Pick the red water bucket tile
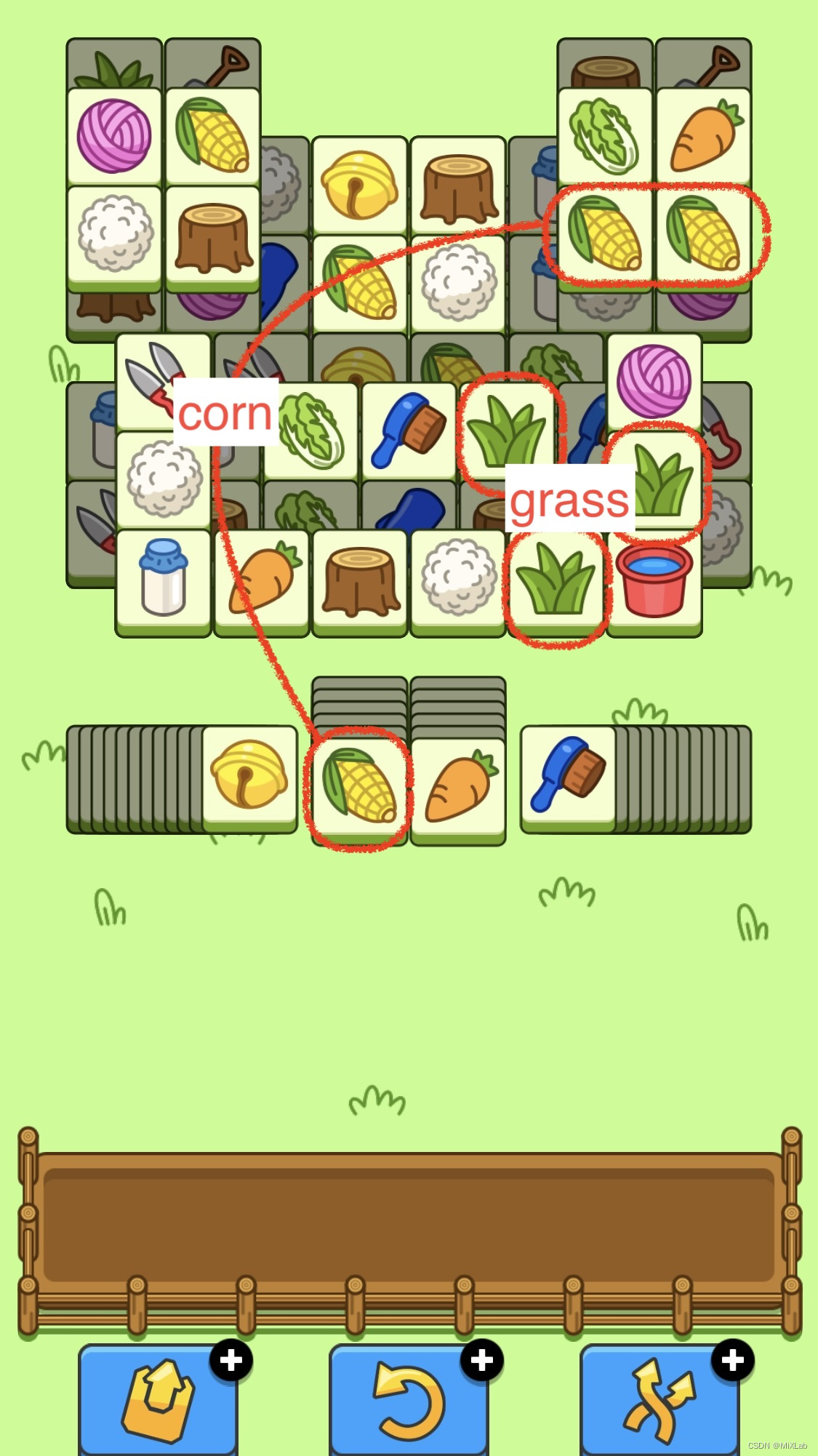Viewport: 818px width, 1456px height. [654, 583]
